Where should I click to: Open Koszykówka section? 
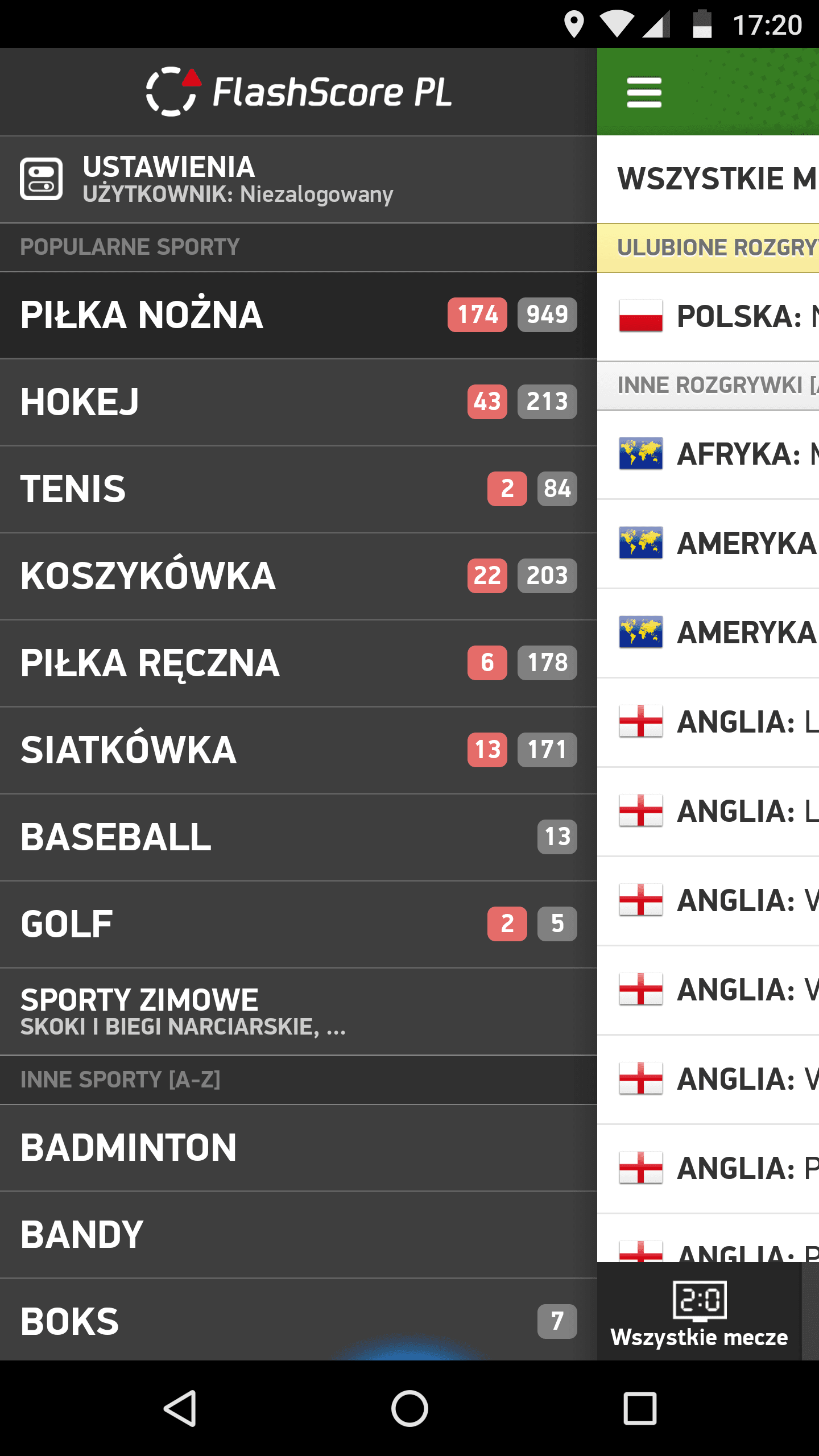298,576
